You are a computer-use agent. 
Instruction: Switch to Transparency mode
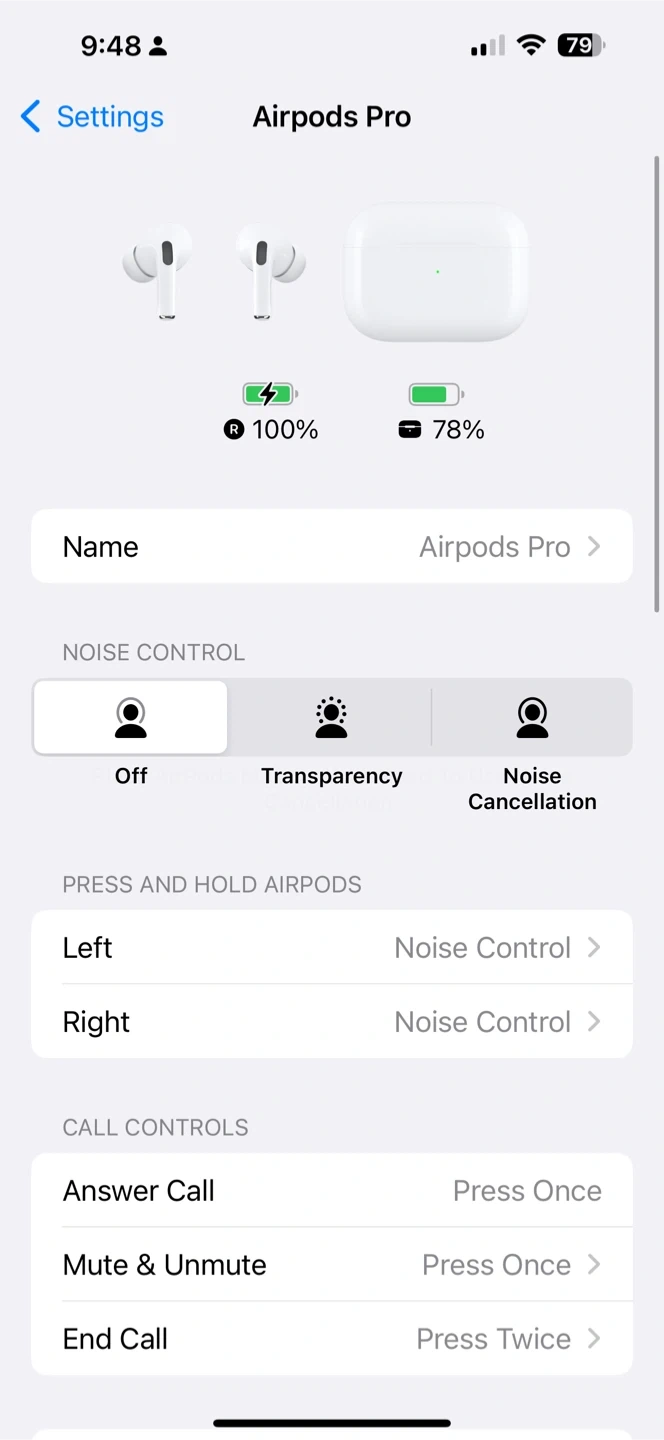click(331, 717)
